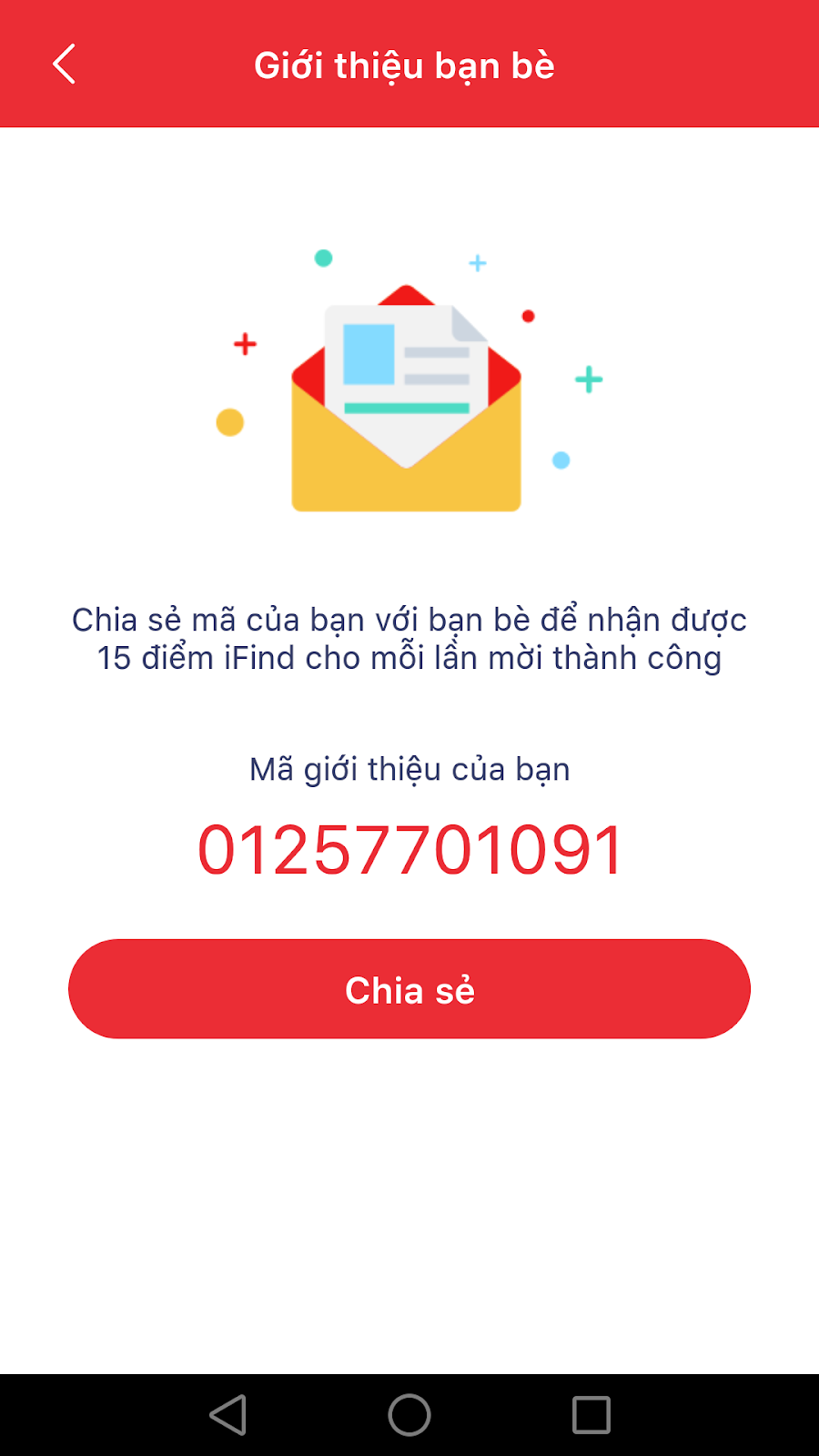Tap the small red dot decoration
This screenshot has width=819, height=1456.
(526, 316)
